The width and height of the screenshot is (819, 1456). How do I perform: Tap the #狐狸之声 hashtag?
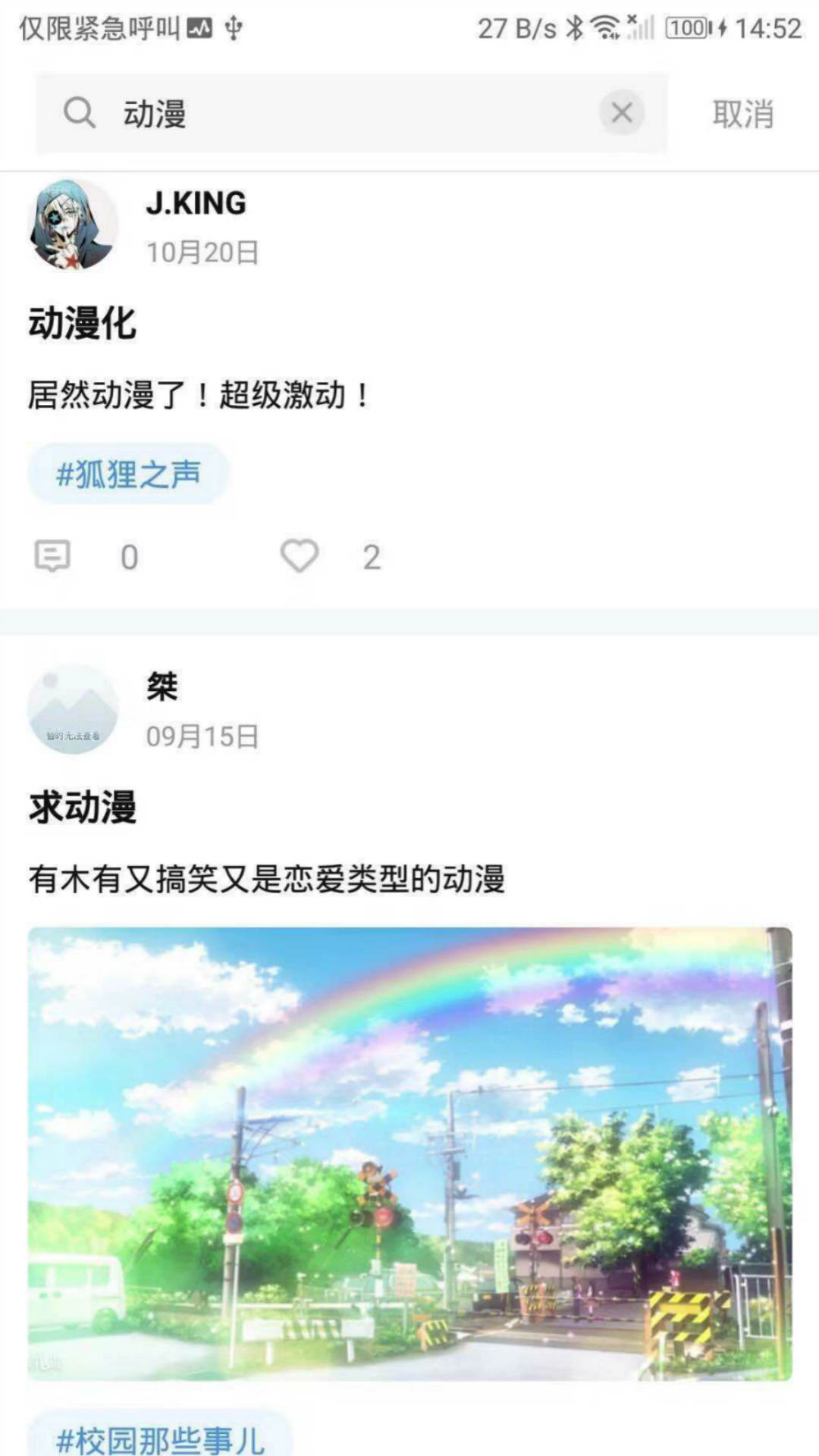coord(129,472)
